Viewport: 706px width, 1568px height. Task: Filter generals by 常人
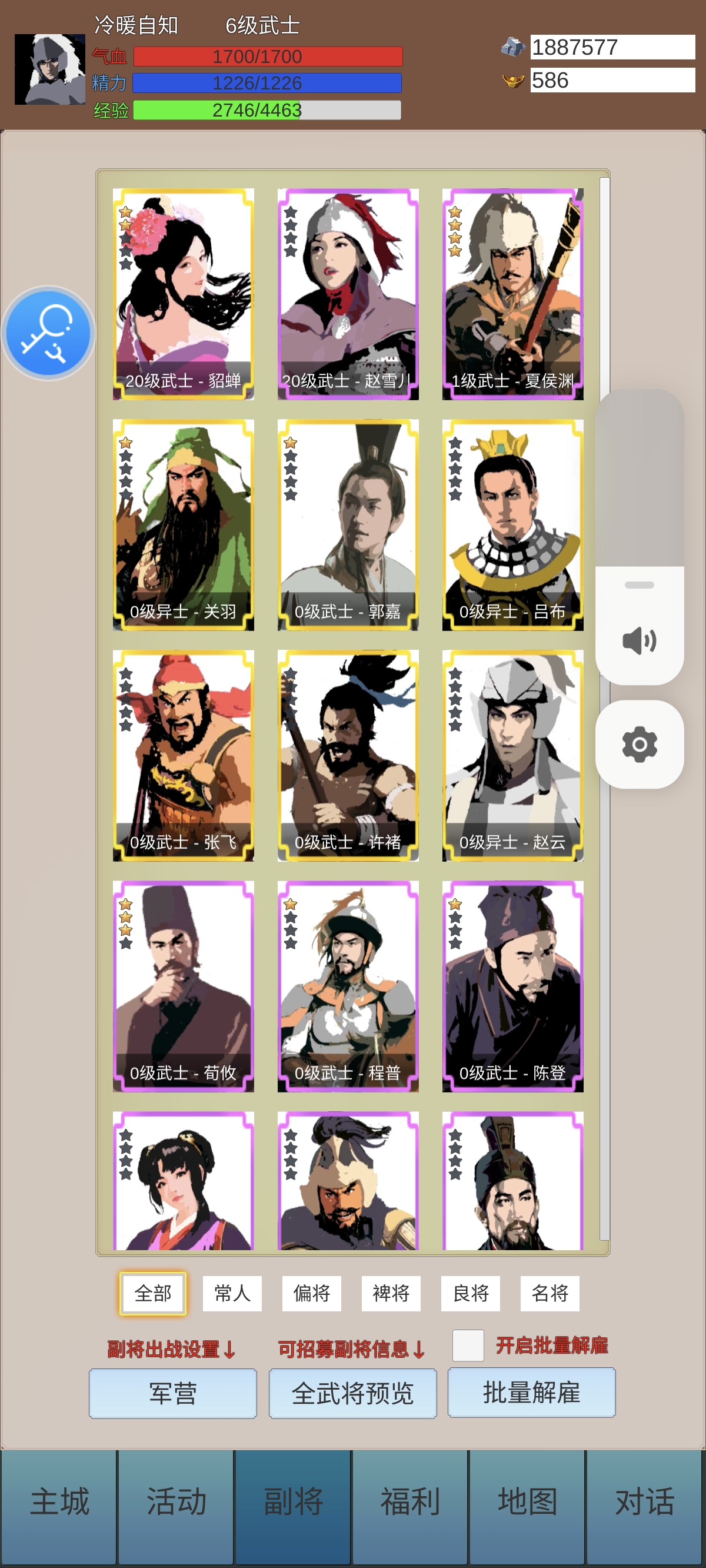point(232,1293)
